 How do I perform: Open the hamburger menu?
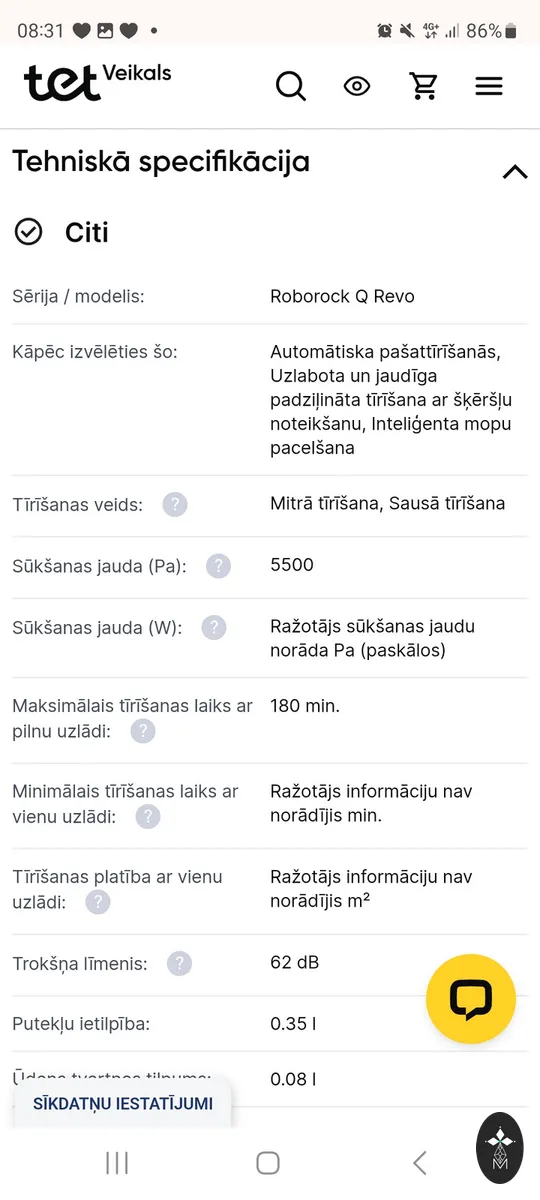489,86
